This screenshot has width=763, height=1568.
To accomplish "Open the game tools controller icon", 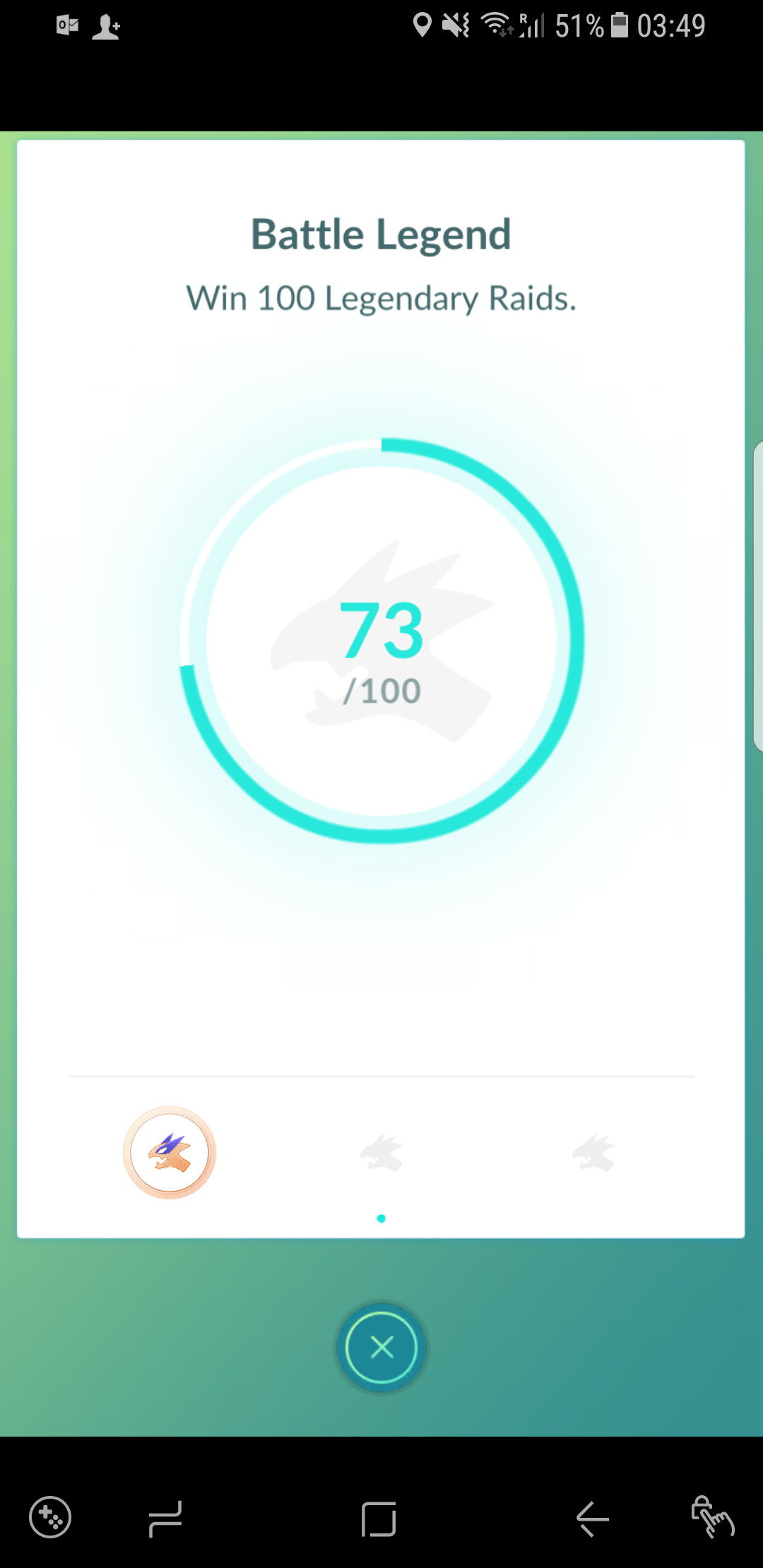I will [x=50, y=1516].
